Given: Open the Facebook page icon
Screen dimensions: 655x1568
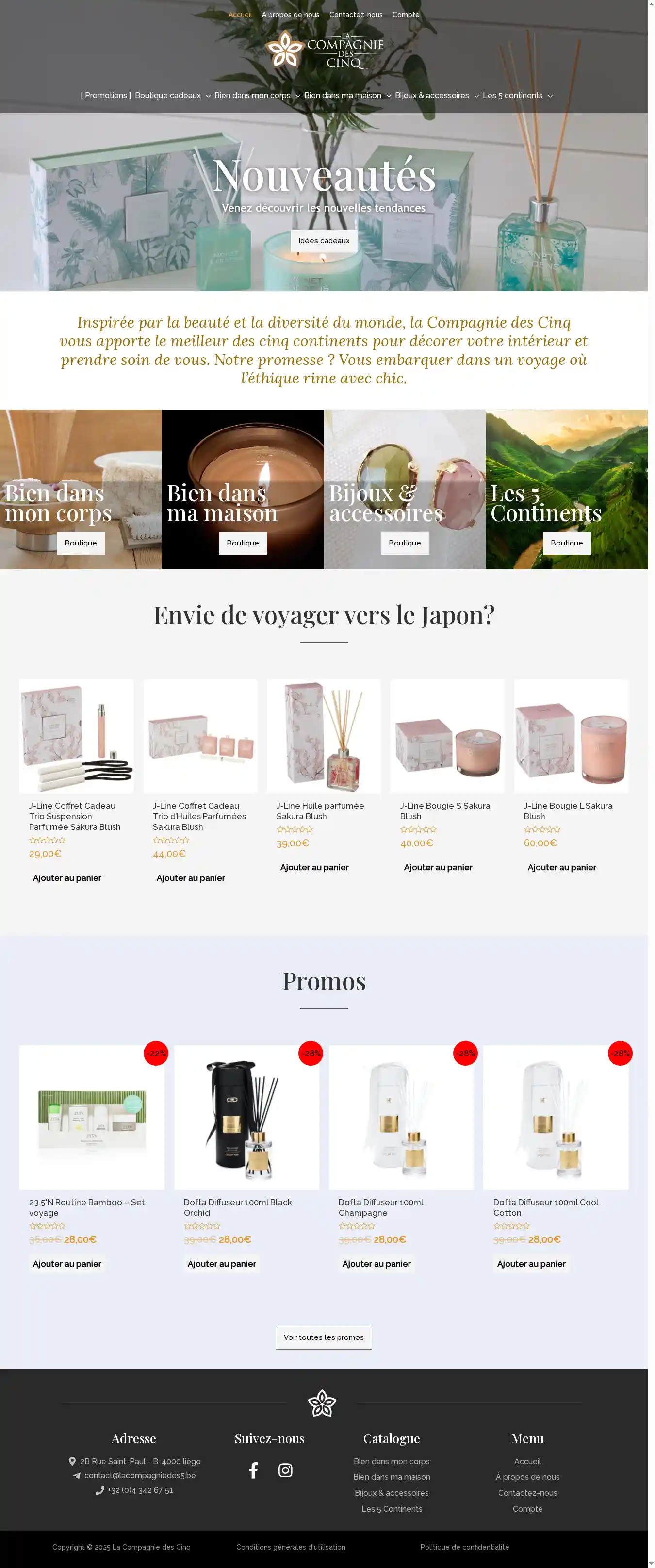Looking at the screenshot, I should point(253,1470).
